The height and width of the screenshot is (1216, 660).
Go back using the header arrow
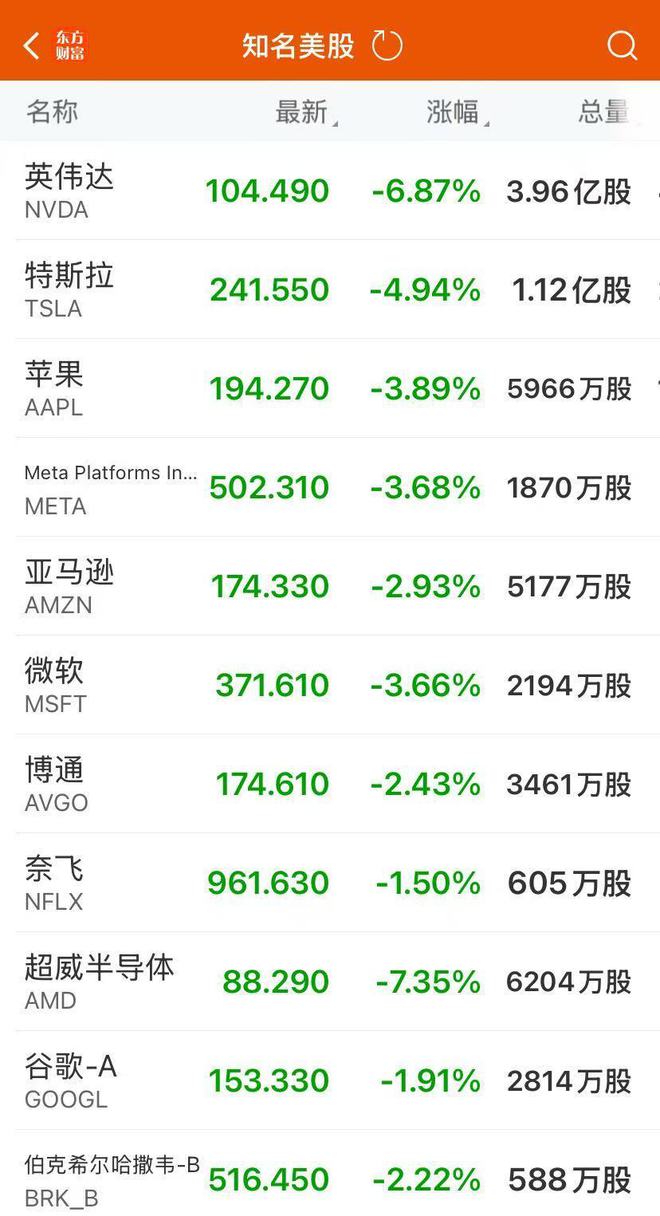32,45
